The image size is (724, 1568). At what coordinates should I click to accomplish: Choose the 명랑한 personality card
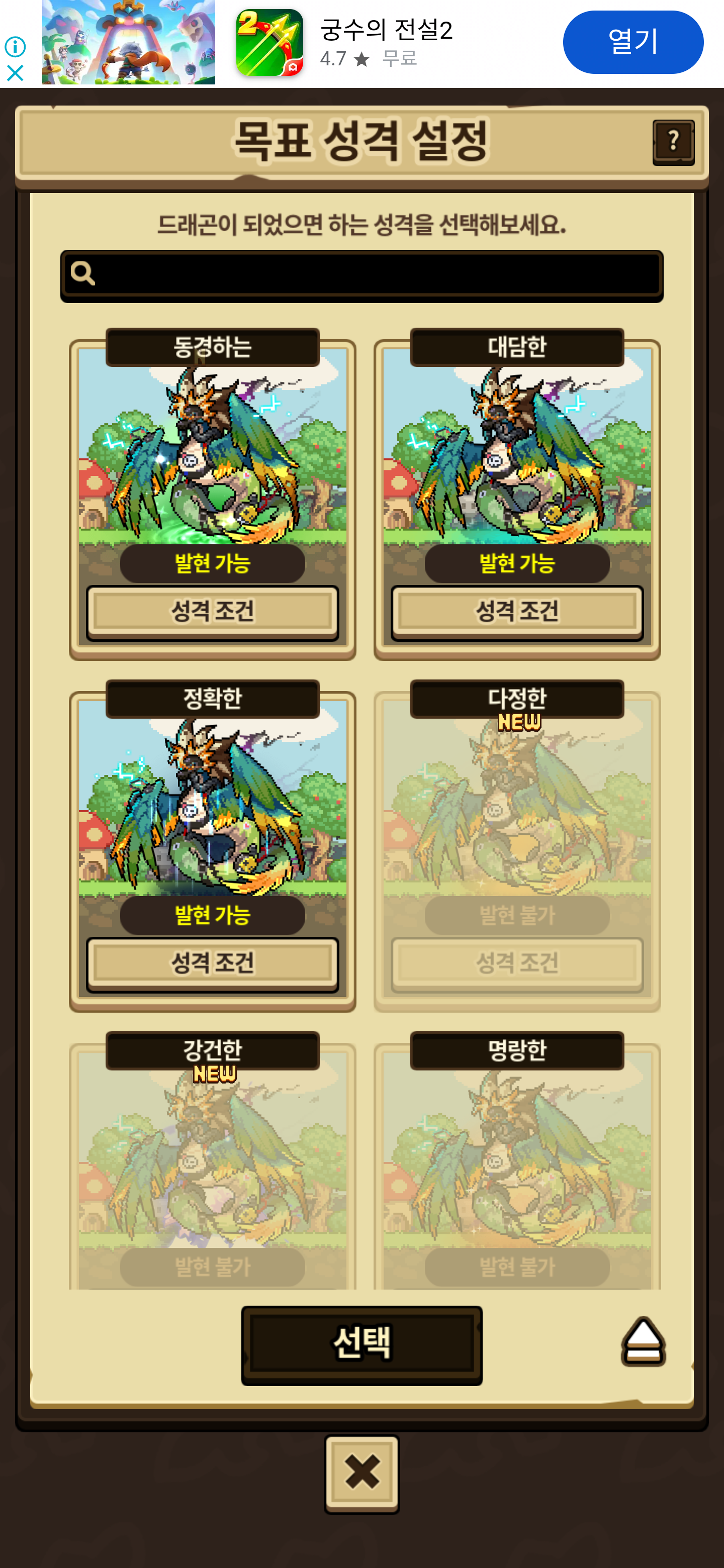pyautogui.click(x=516, y=1156)
